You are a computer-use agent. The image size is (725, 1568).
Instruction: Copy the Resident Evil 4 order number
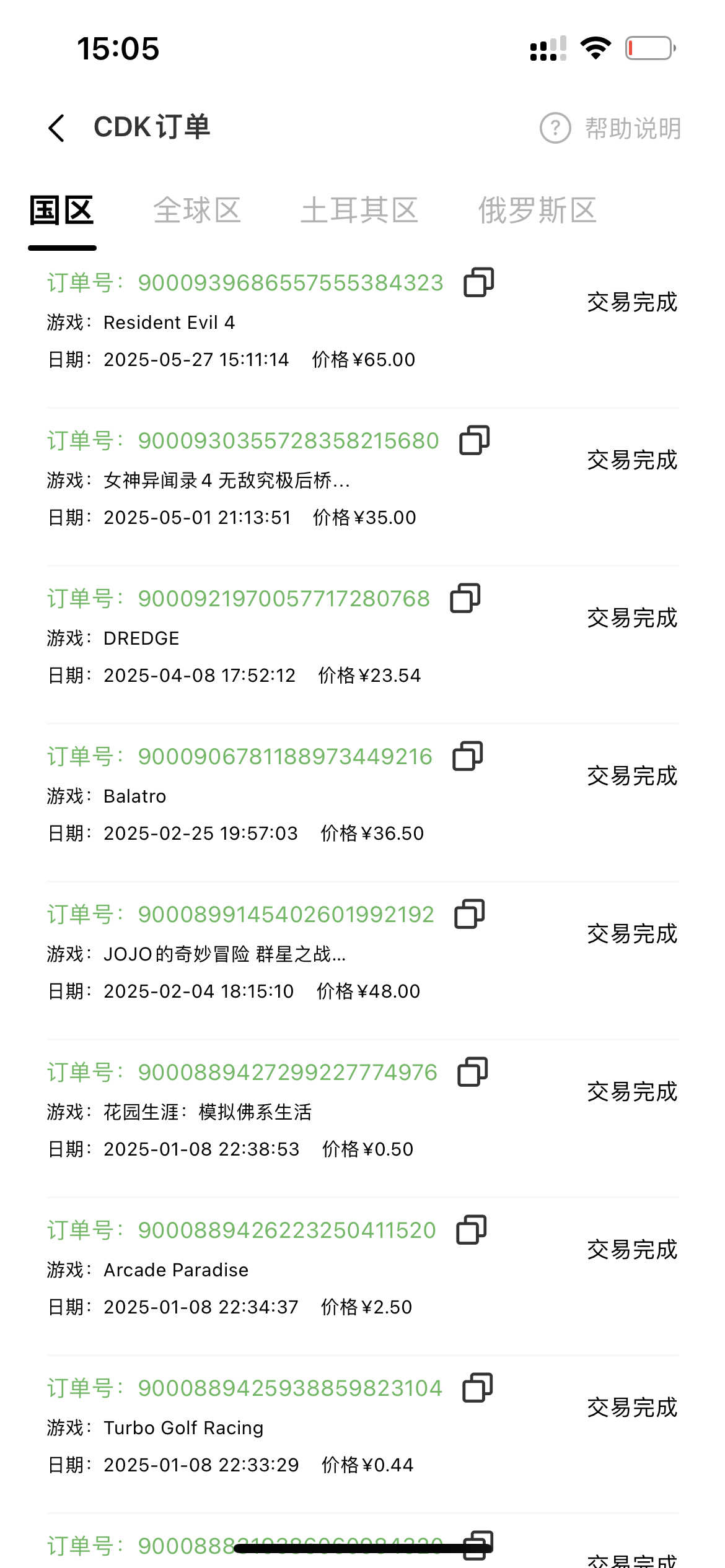[x=479, y=282]
